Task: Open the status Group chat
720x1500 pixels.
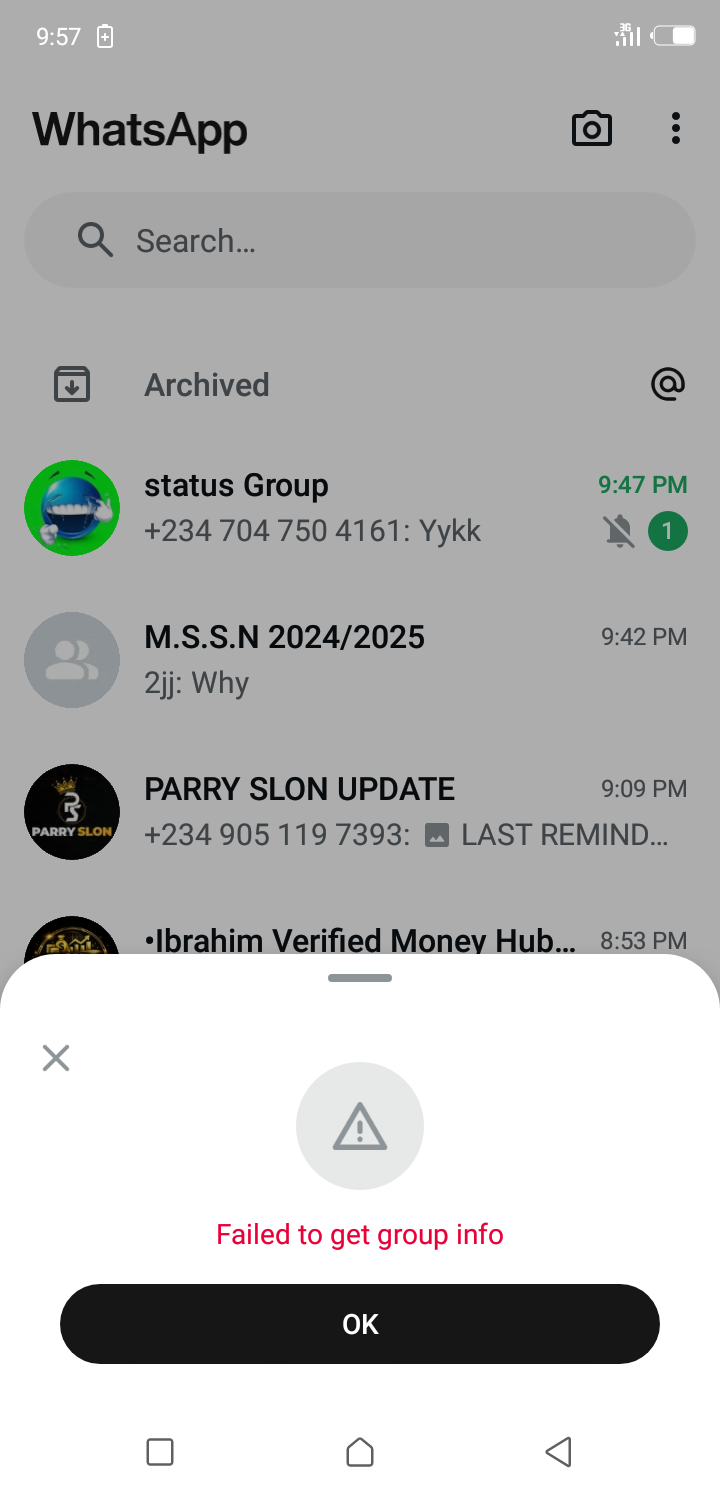Action: [x=360, y=508]
